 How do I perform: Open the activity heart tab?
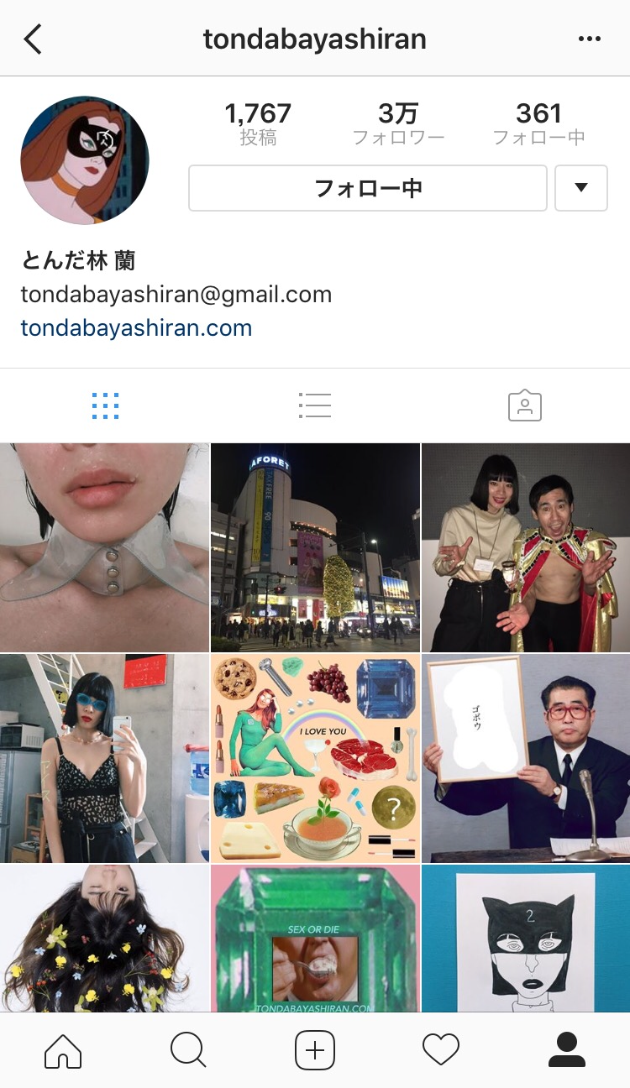(x=441, y=1050)
